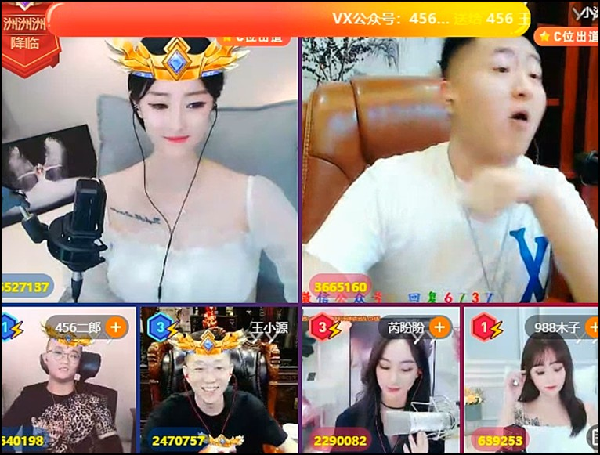
Task: Open the female host's panel showing 527137
Action: click(x=150, y=180)
